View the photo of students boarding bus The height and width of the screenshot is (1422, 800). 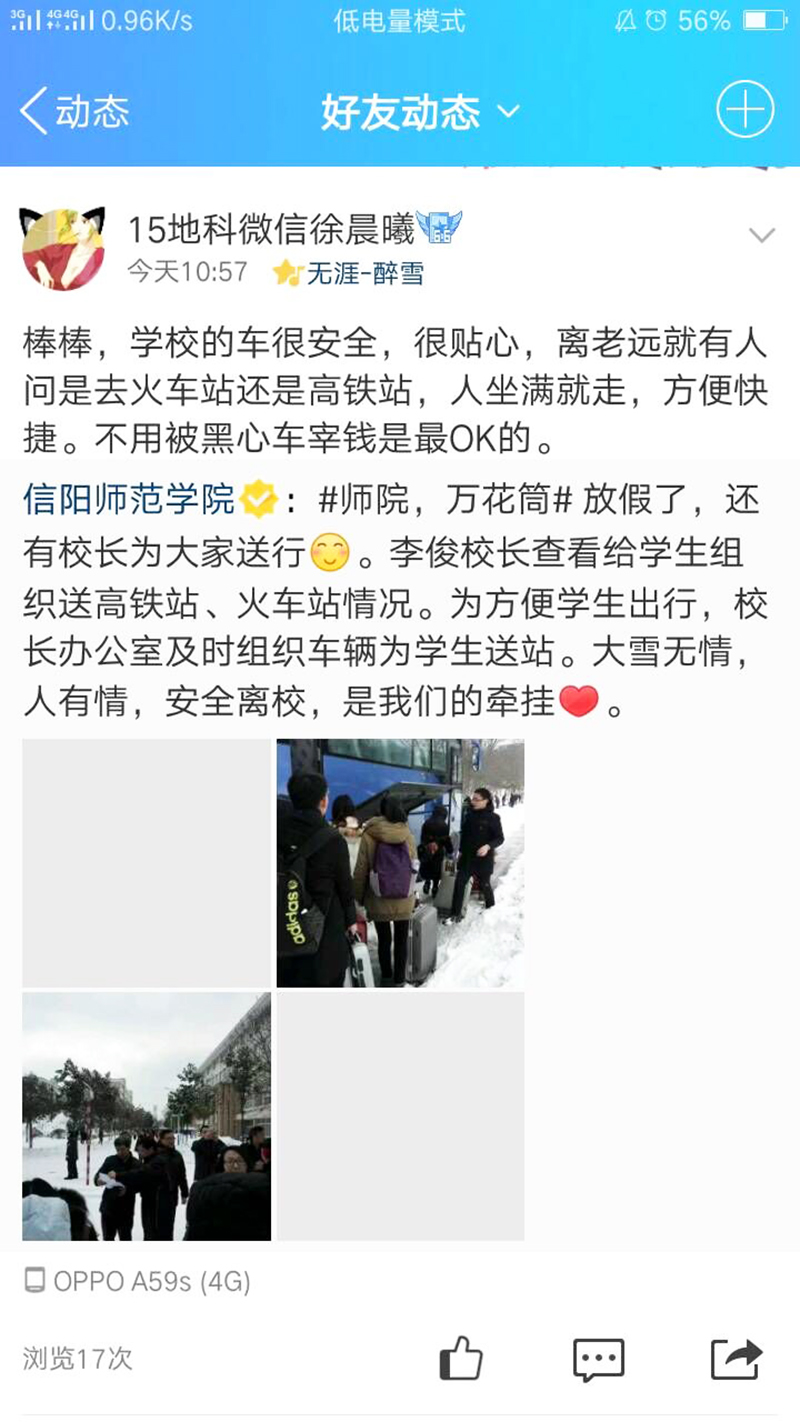[400, 863]
